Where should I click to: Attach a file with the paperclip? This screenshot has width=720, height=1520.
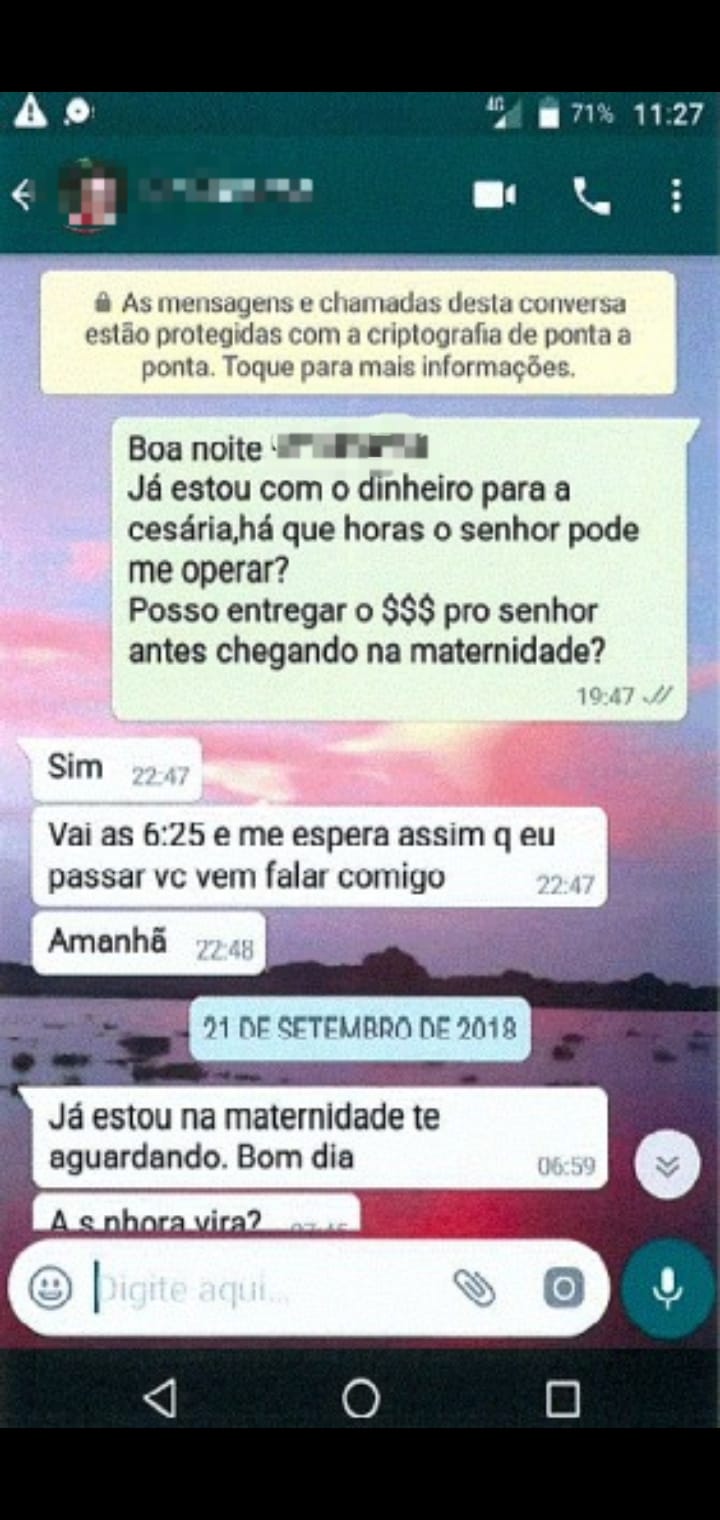tap(474, 1288)
